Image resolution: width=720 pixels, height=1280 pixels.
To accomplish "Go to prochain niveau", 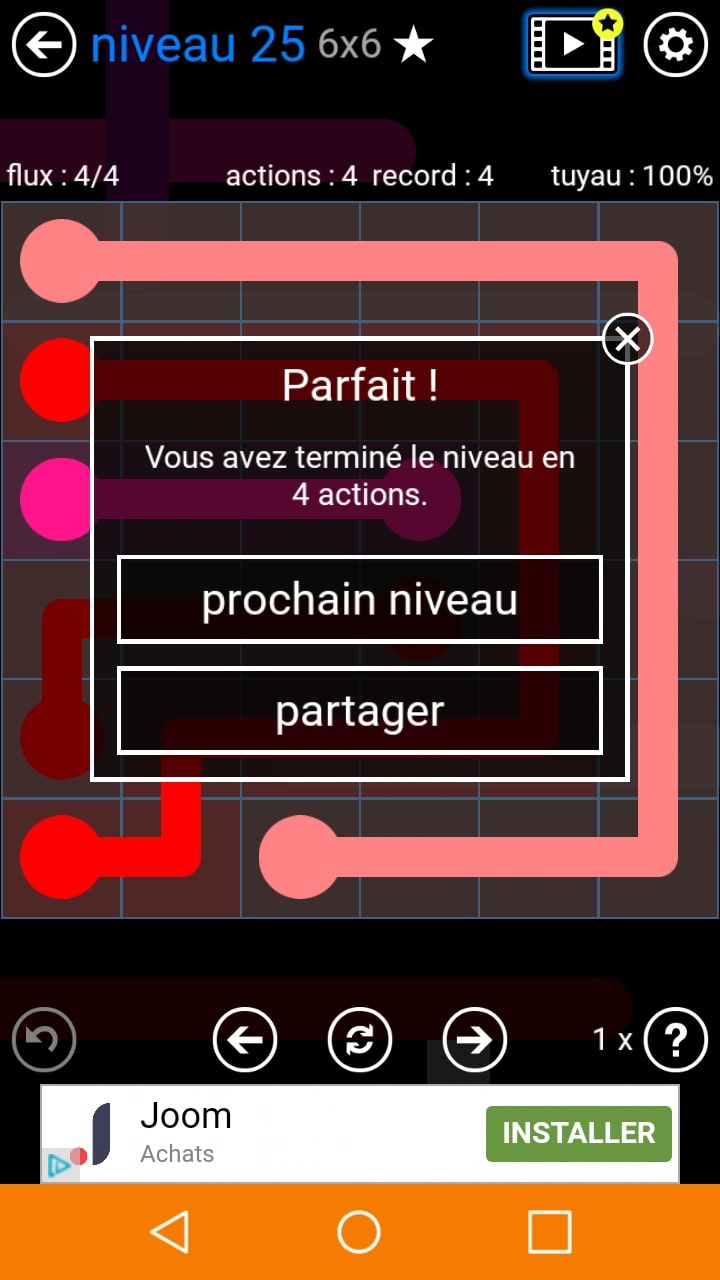I will pos(360,600).
